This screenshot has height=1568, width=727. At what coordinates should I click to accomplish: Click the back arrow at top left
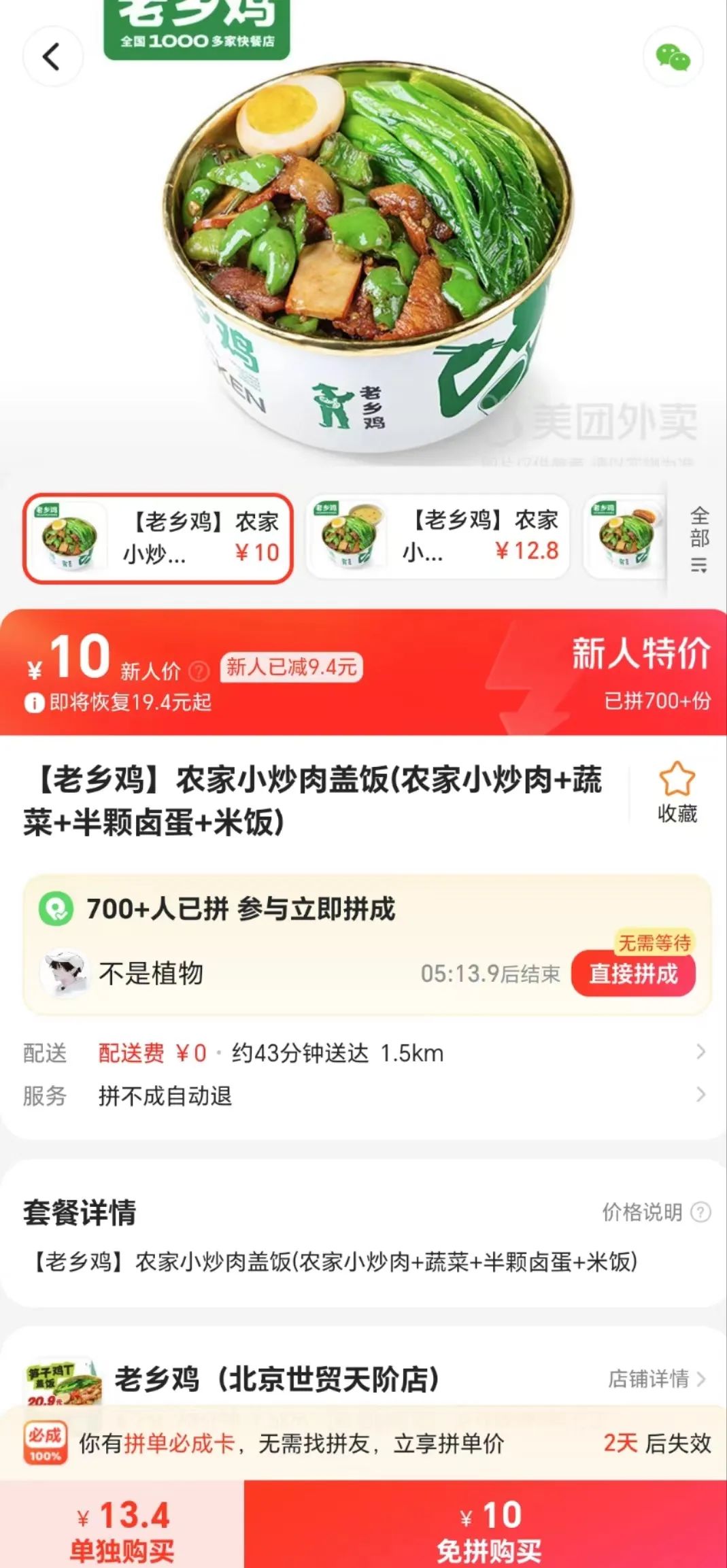click(52, 56)
